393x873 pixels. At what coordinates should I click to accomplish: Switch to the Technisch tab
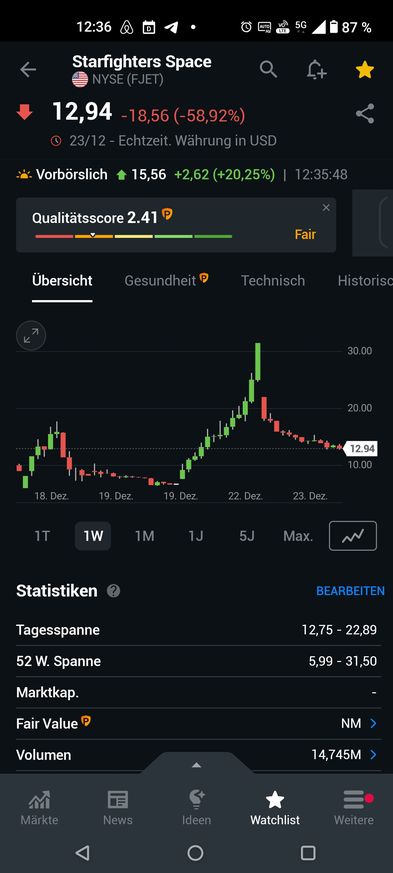pos(273,280)
